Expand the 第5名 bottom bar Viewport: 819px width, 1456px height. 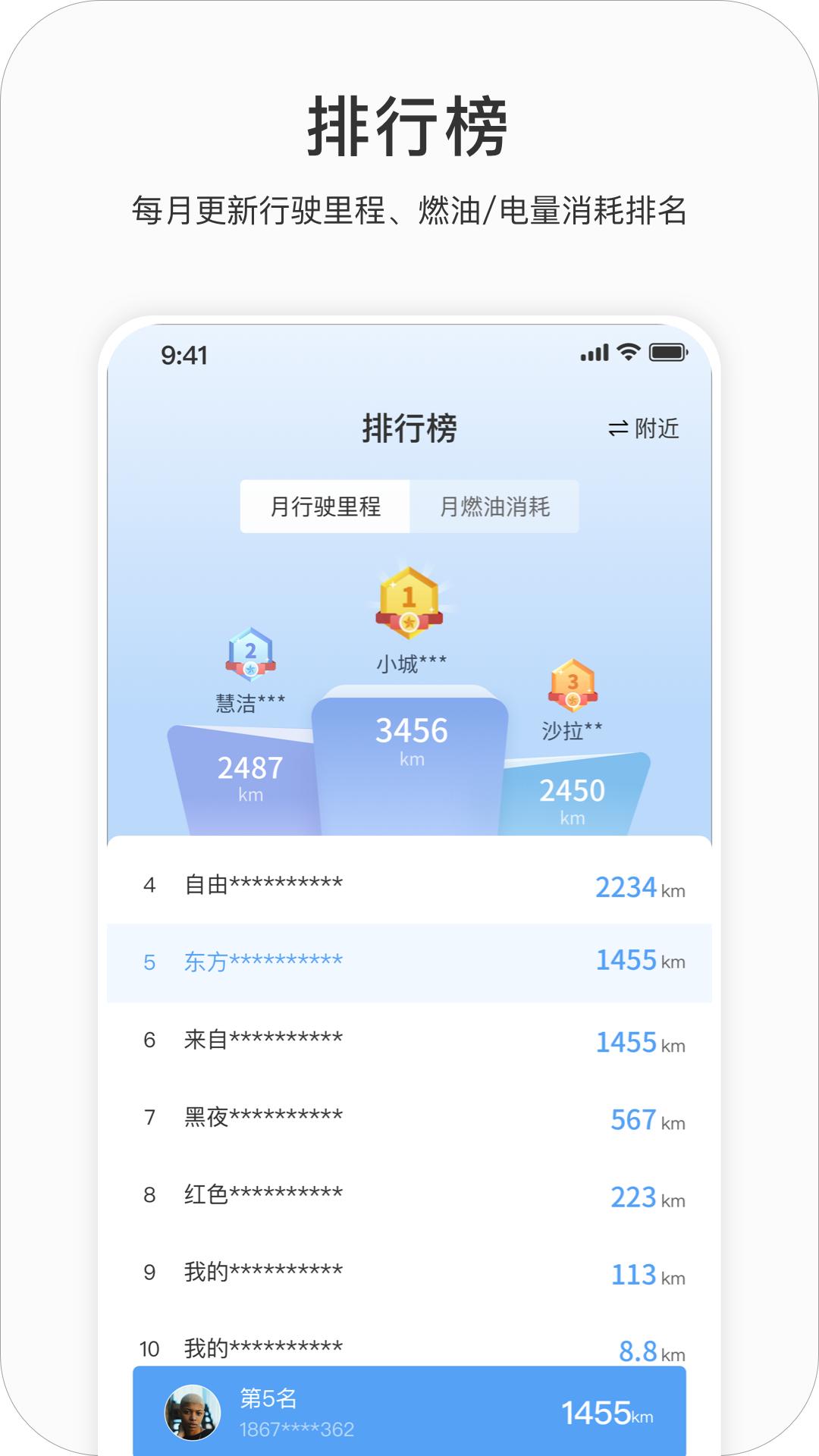pos(409,1416)
